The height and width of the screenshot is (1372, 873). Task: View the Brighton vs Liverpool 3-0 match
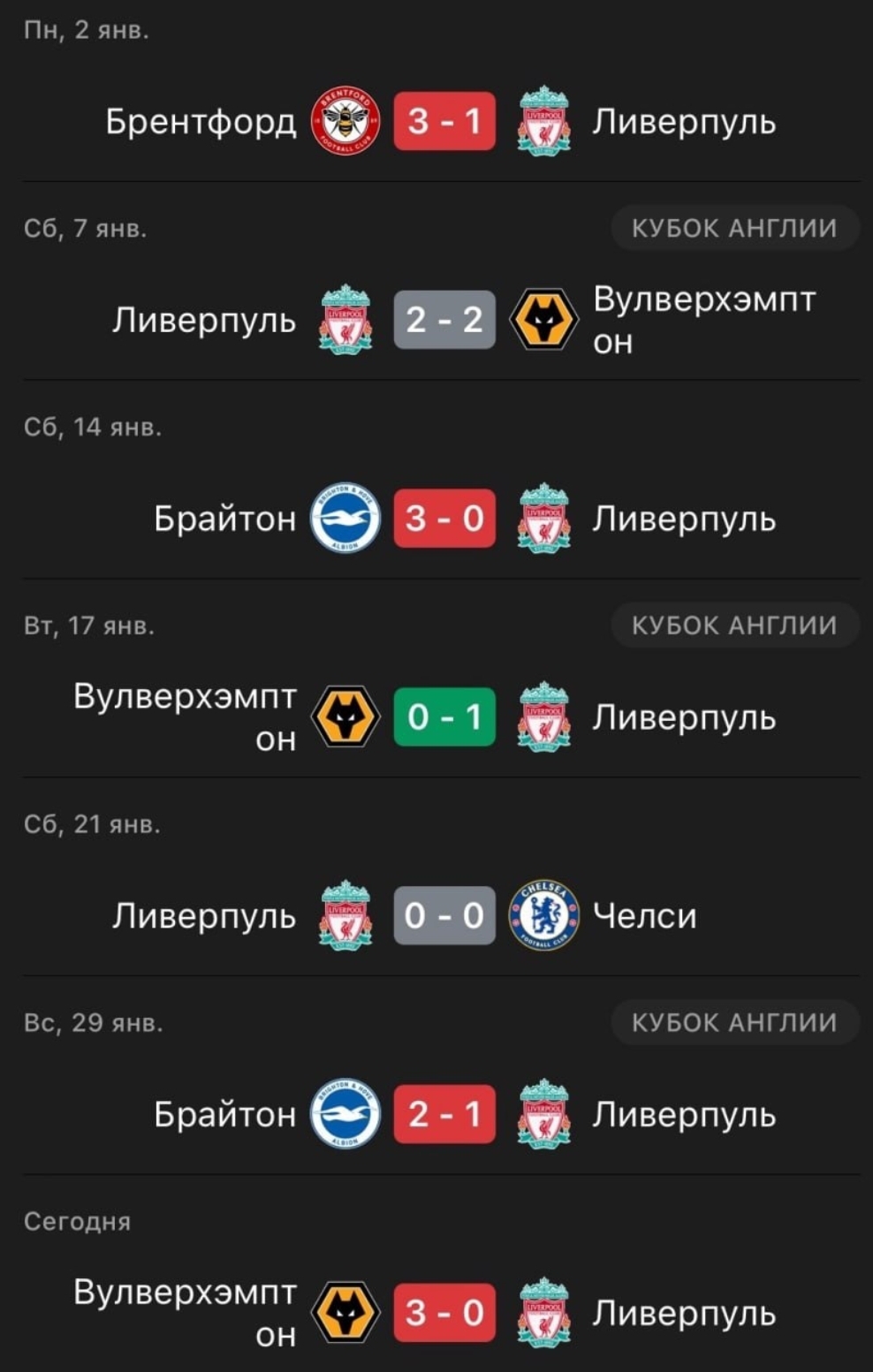pyautogui.click(x=444, y=518)
